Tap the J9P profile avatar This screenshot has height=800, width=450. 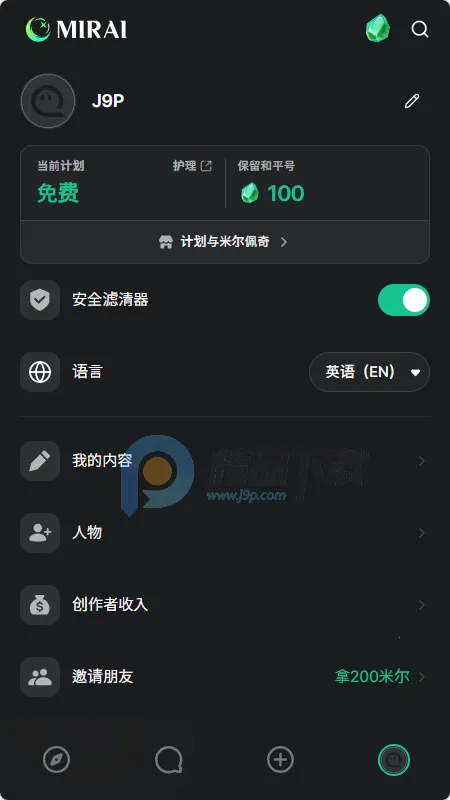[x=48, y=101]
